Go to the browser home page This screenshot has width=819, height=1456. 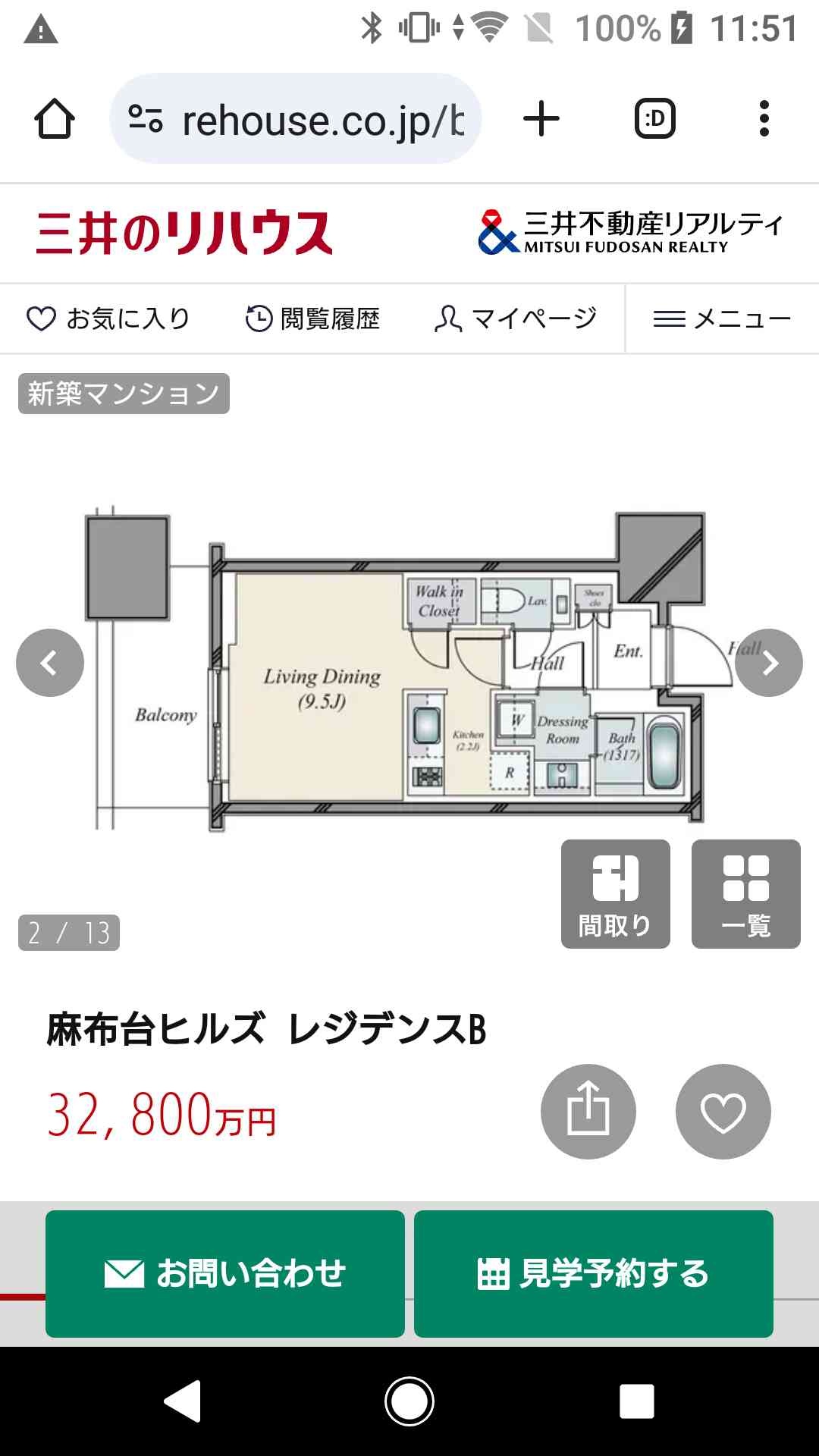[x=55, y=119]
